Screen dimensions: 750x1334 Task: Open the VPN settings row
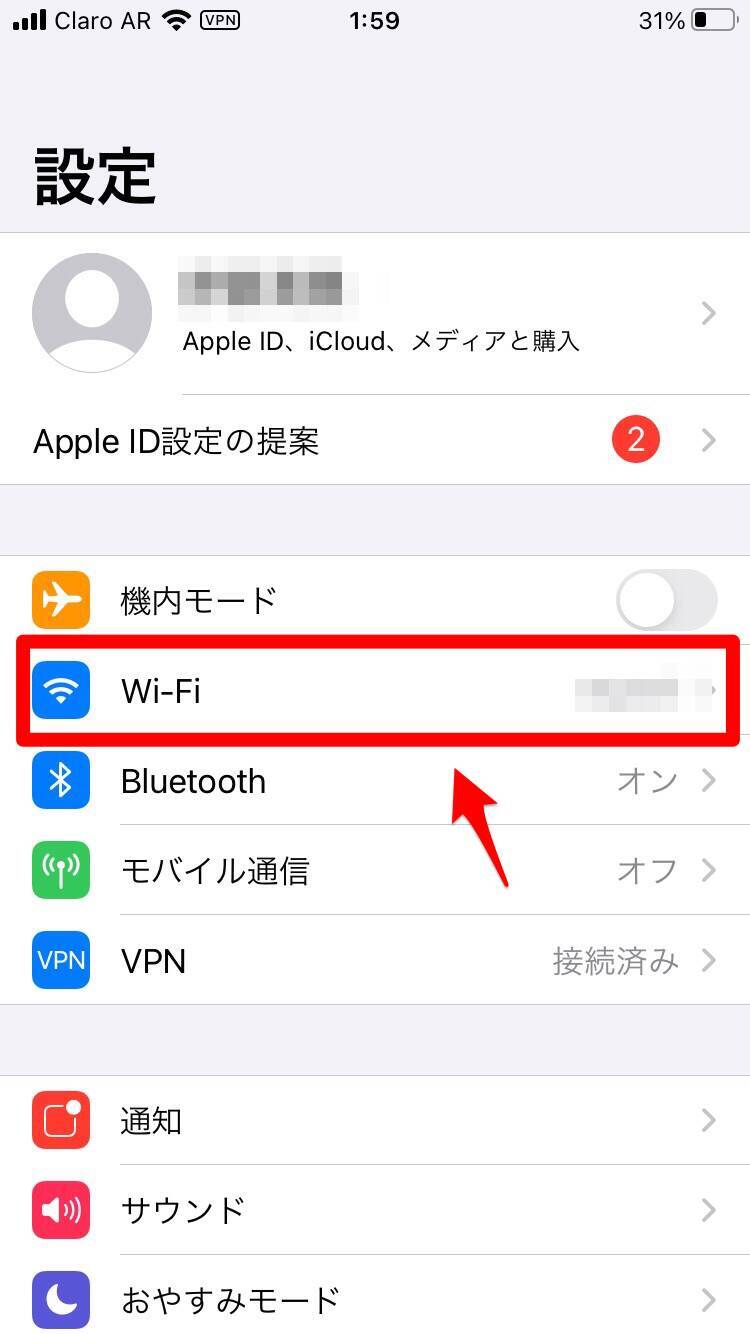[375, 961]
